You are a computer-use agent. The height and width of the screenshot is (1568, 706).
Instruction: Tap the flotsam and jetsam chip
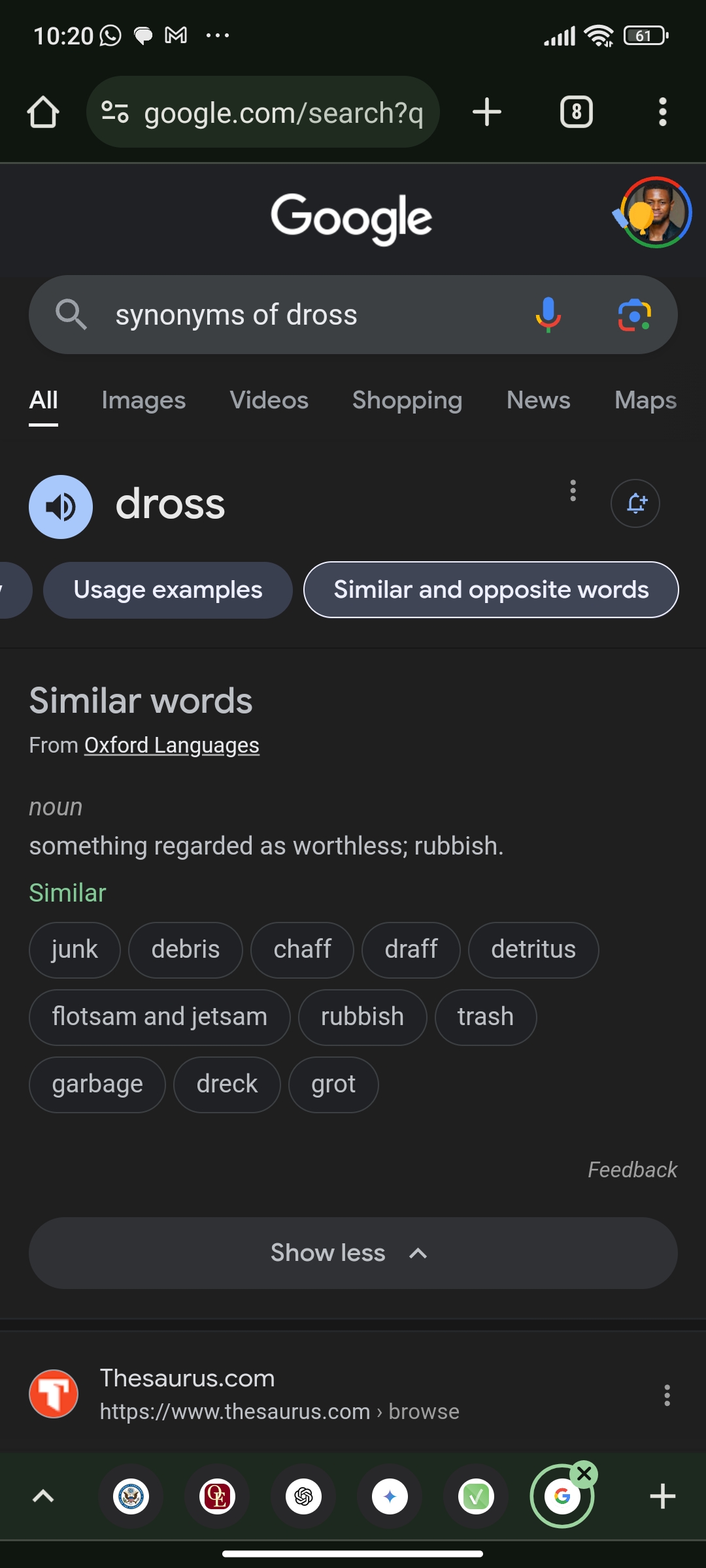tap(160, 1017)
